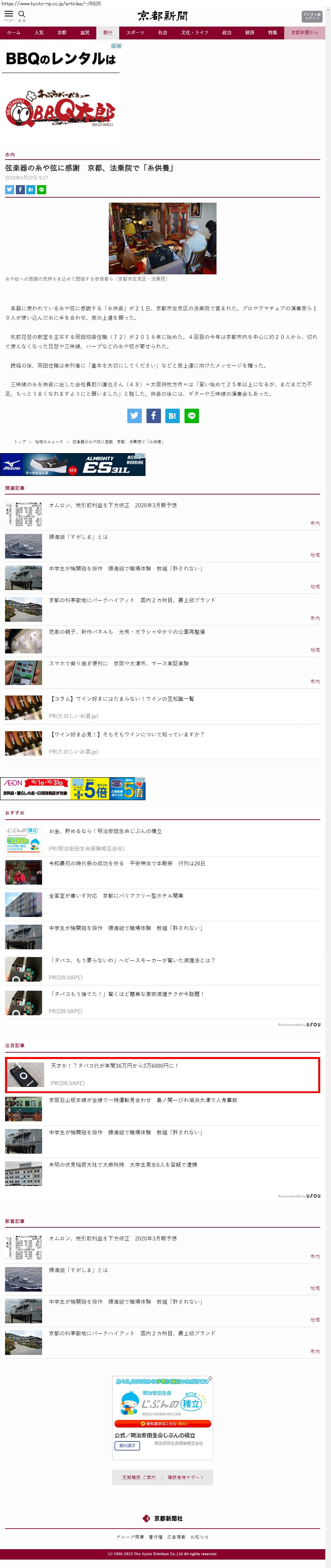This screenshot has width=331, height=1568.
Task: Open article スマホで乗り継ぎ便利に MaaS実証実験
Action: coord(119,663)
